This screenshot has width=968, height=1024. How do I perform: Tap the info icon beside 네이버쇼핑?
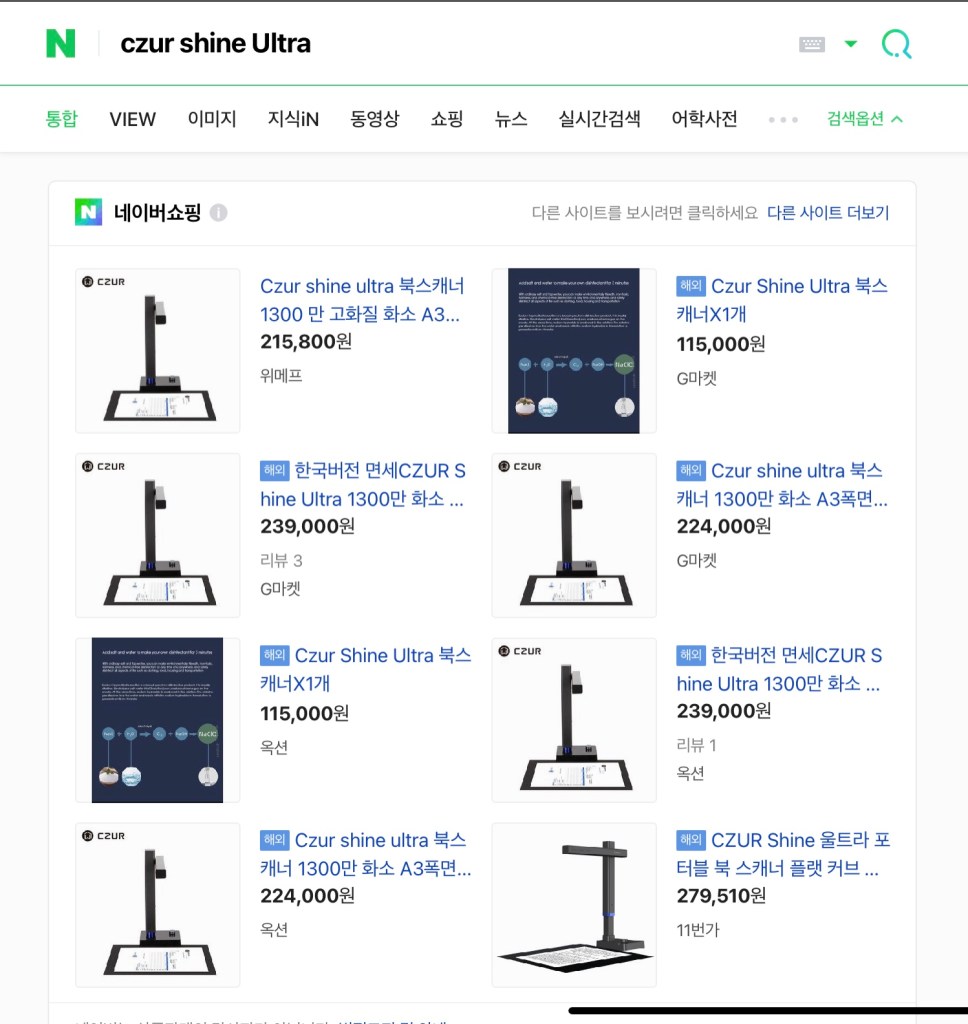pos(218,213)
